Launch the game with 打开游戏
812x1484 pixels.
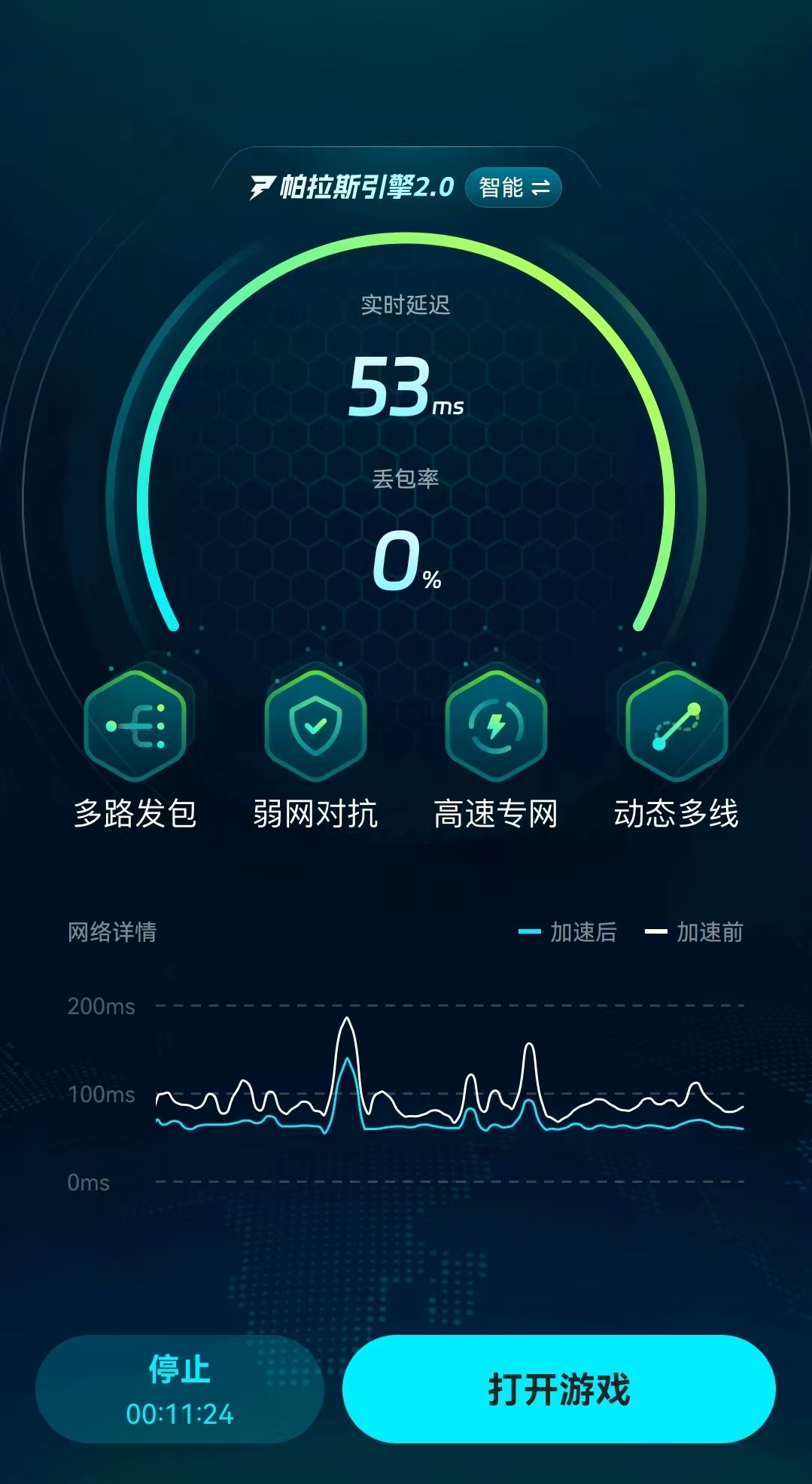[x=558, y=1389]
